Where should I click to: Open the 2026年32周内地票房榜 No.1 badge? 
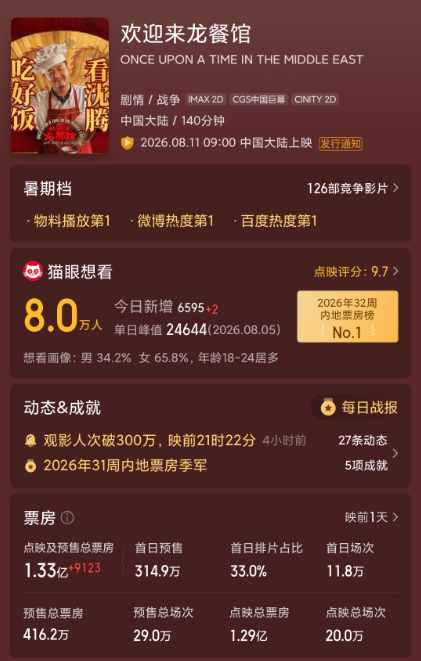pos(348,316)
